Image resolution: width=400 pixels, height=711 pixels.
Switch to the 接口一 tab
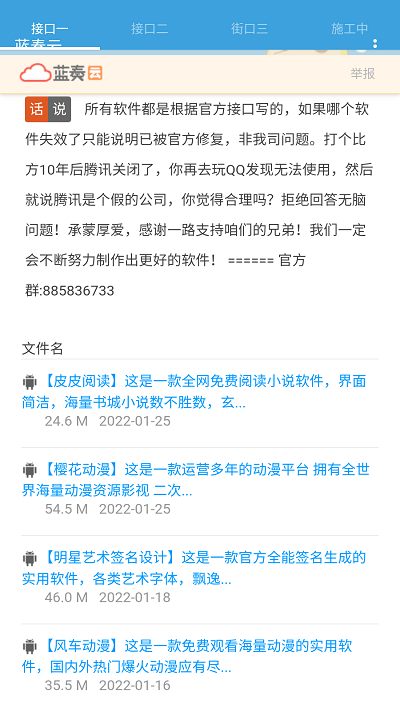point(50,29)
